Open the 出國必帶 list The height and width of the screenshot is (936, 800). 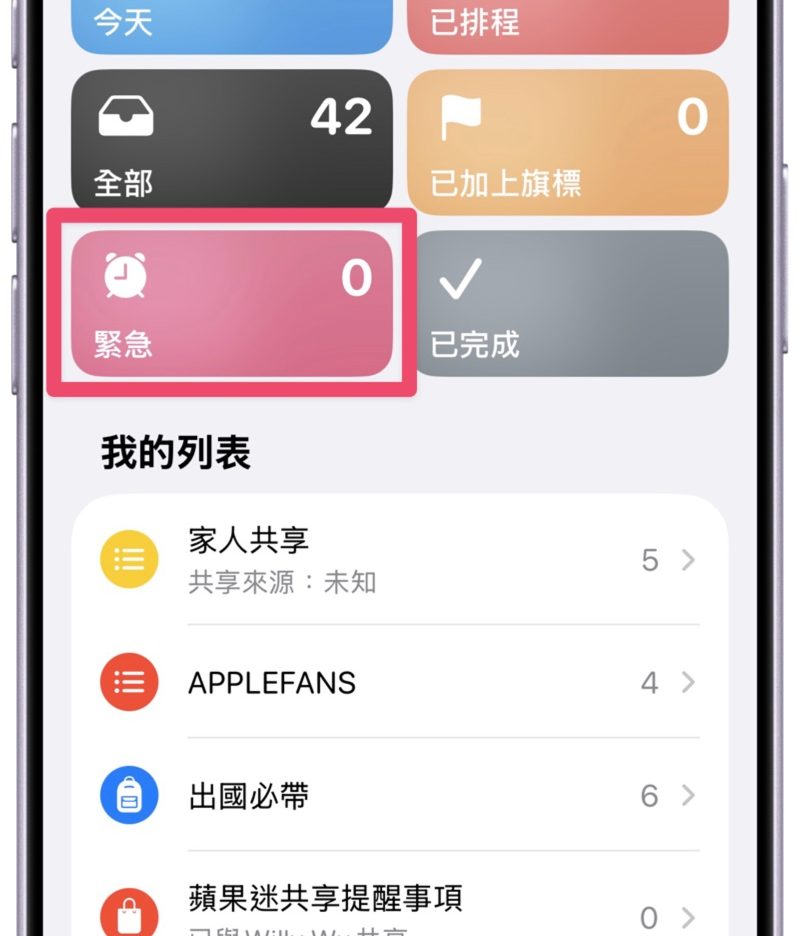[400, 796]
